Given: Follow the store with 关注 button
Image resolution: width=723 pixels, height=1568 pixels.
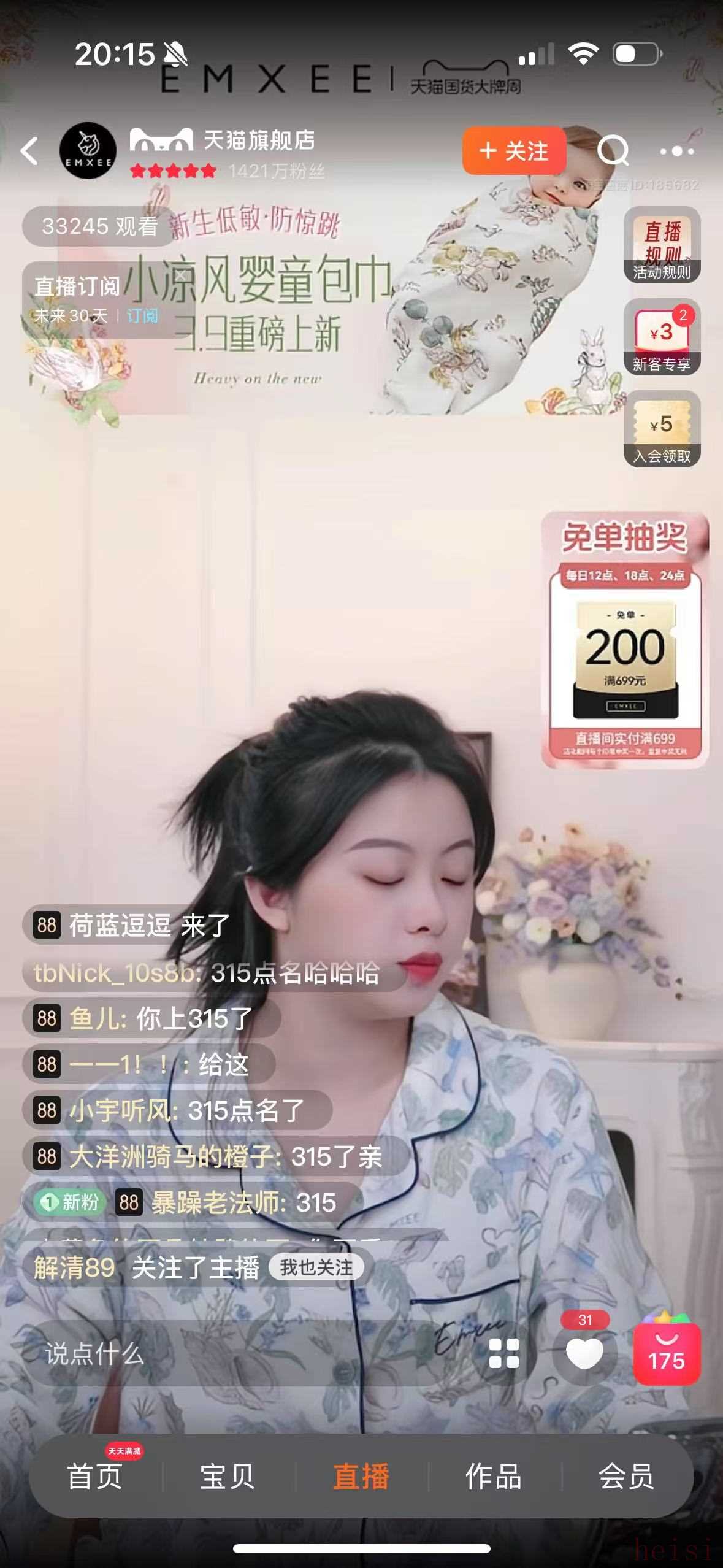Looking at the screenshot, I should (x=514, y=151).
